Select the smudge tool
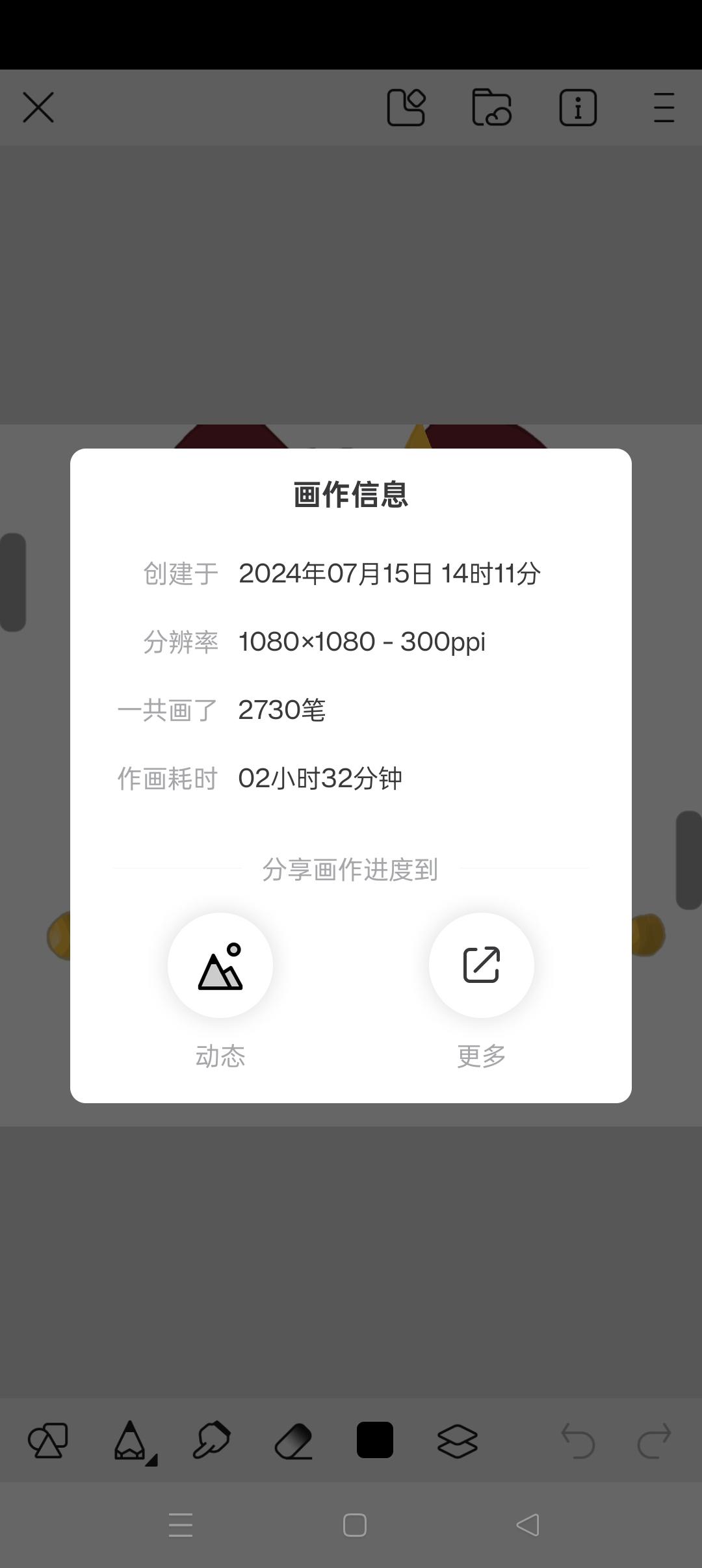Screen dimensions: 702x1568 click(x=212, y=1440)
